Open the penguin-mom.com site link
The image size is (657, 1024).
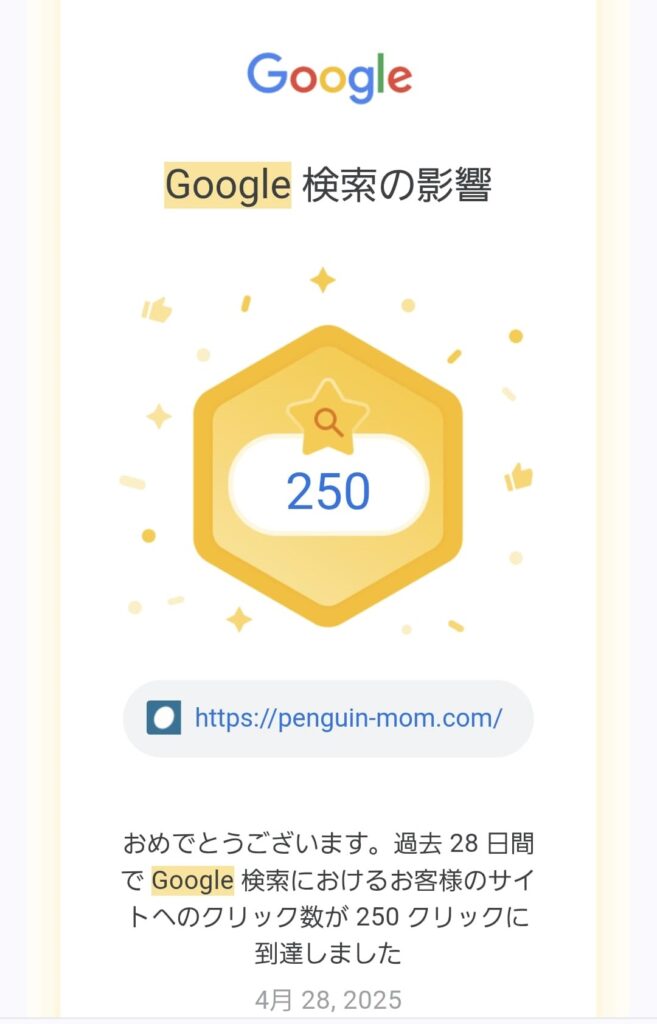[x=347, y=718]
